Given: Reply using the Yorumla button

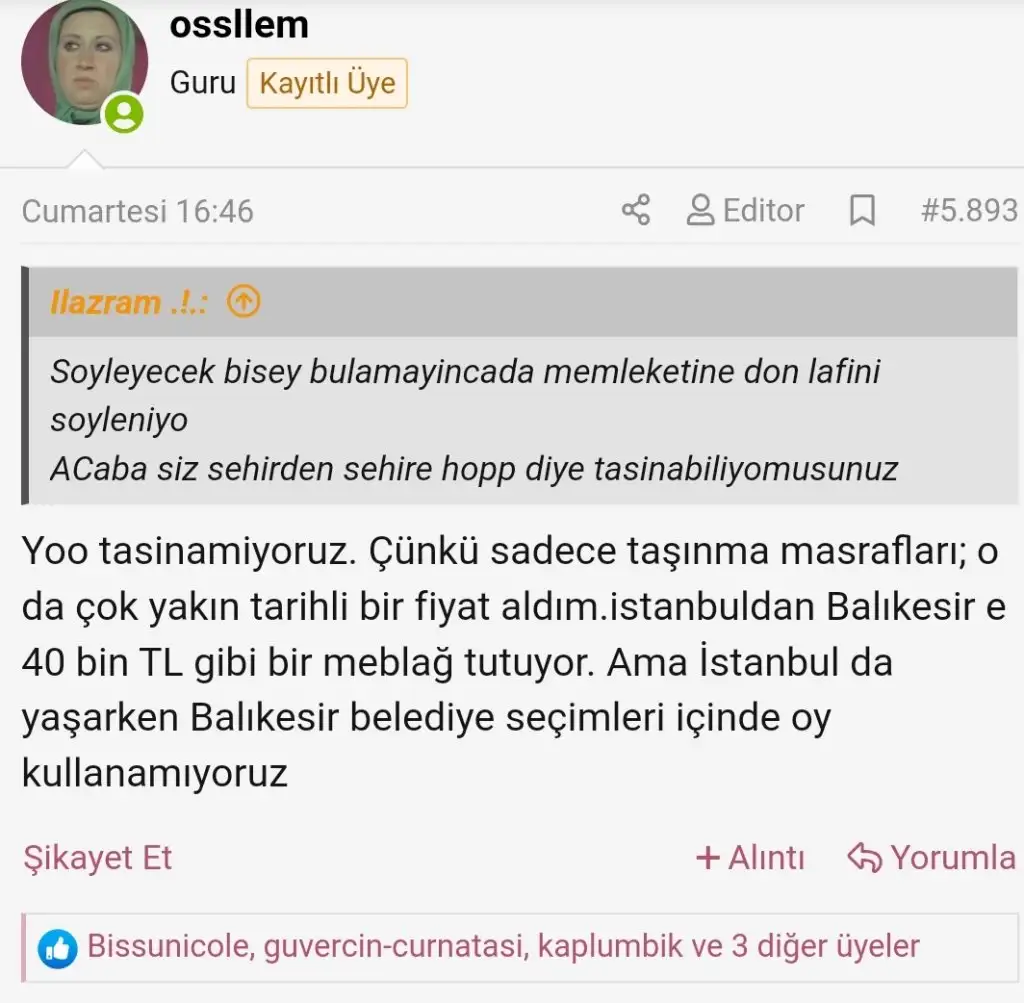Looking at the screenshot, I should (x=932, y=857).
